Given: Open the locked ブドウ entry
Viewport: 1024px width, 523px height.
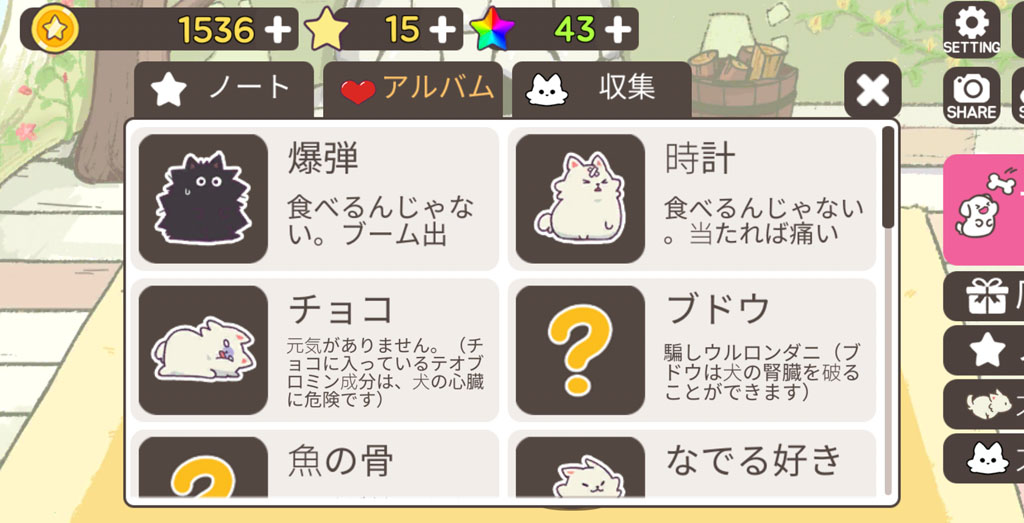Looking at the screenshot, I should click(x=692, y=350).
